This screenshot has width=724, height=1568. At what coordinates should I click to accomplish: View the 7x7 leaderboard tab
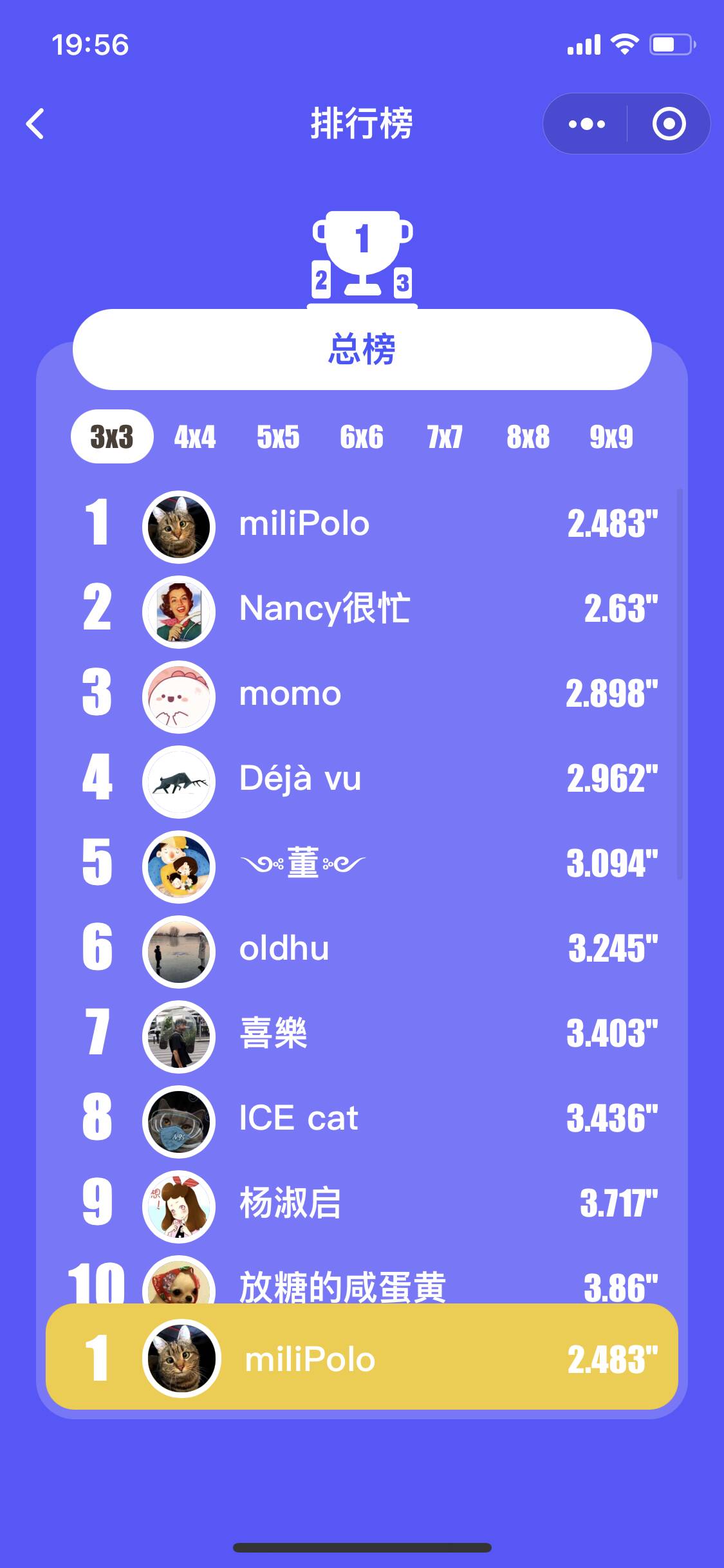(445, 437)
